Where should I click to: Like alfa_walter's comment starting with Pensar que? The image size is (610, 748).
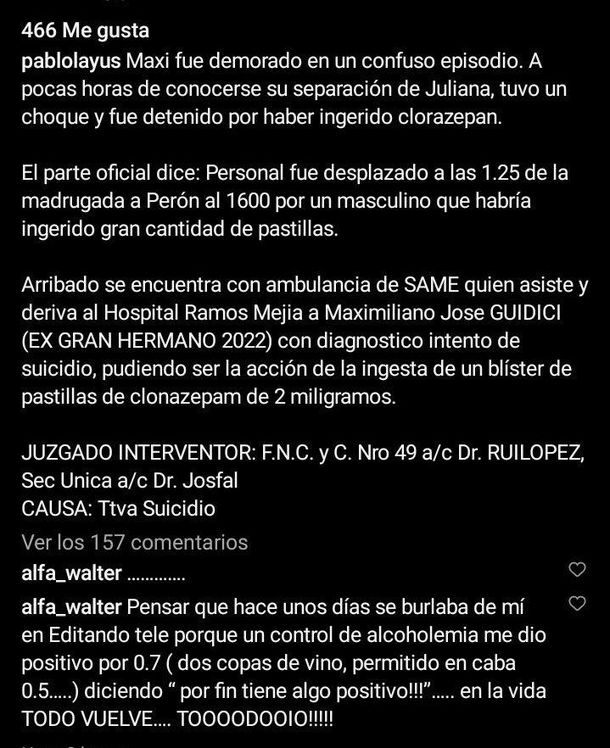(x=576, y=604)
